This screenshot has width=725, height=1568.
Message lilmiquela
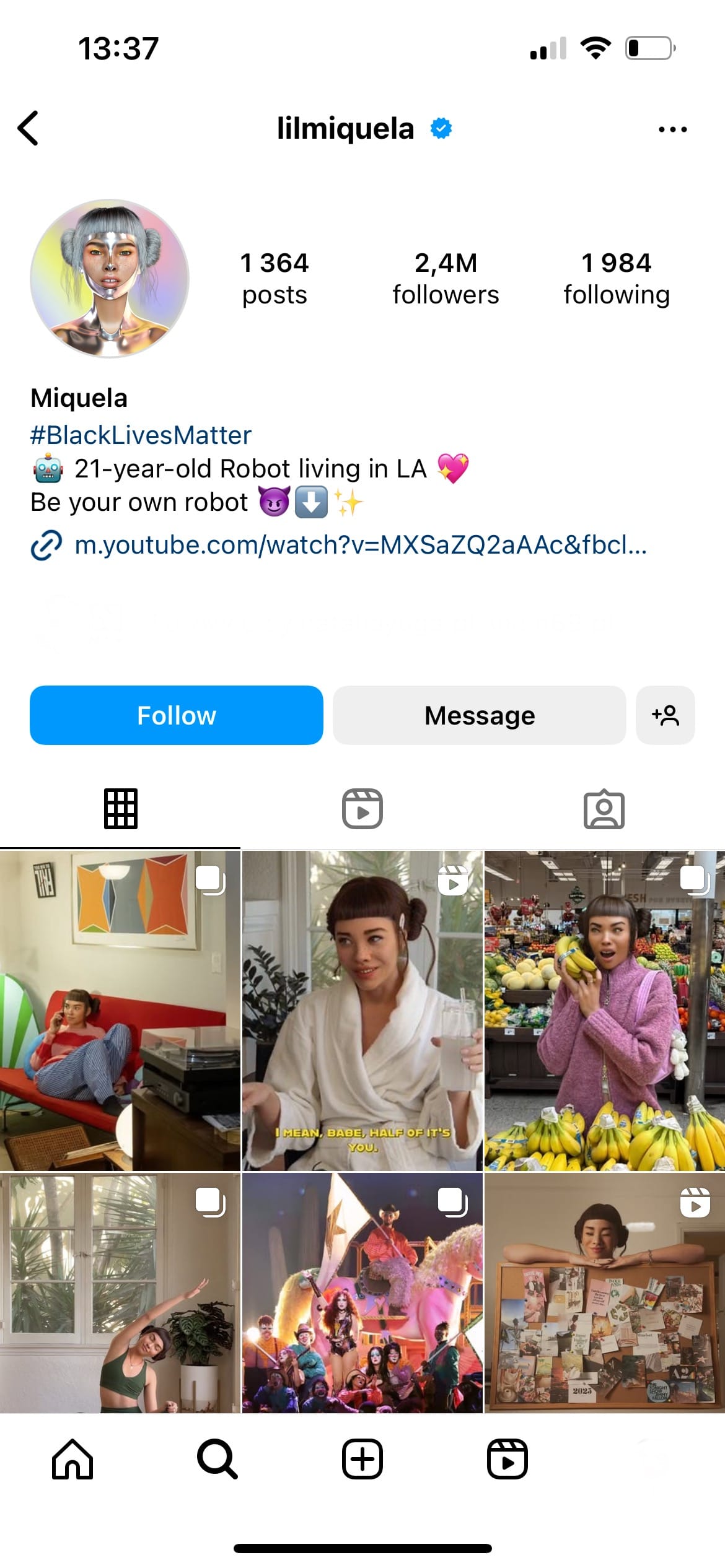click(479, 715)
